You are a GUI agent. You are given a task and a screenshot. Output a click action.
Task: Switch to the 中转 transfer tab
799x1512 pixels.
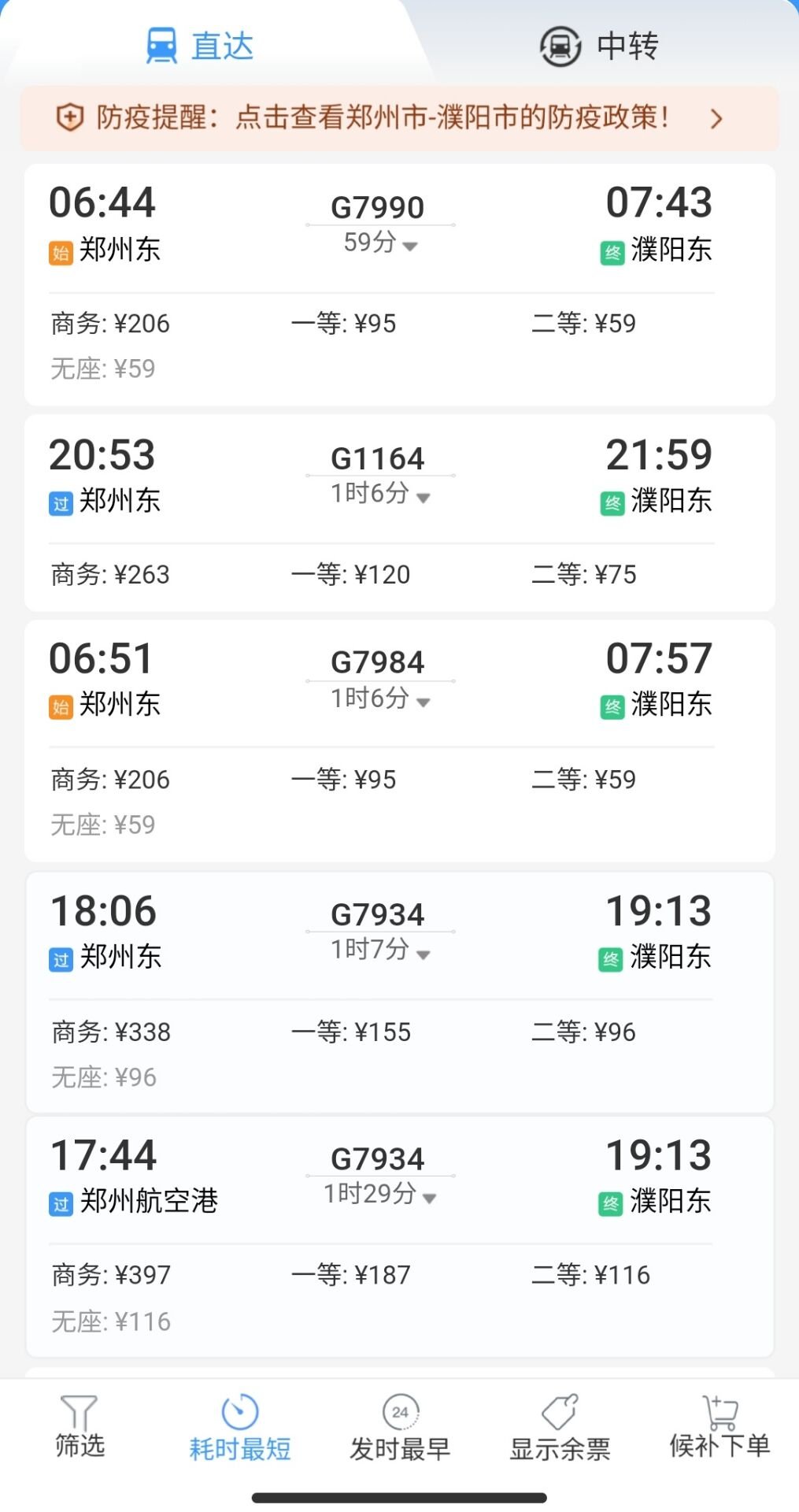[x=599, y=46]
